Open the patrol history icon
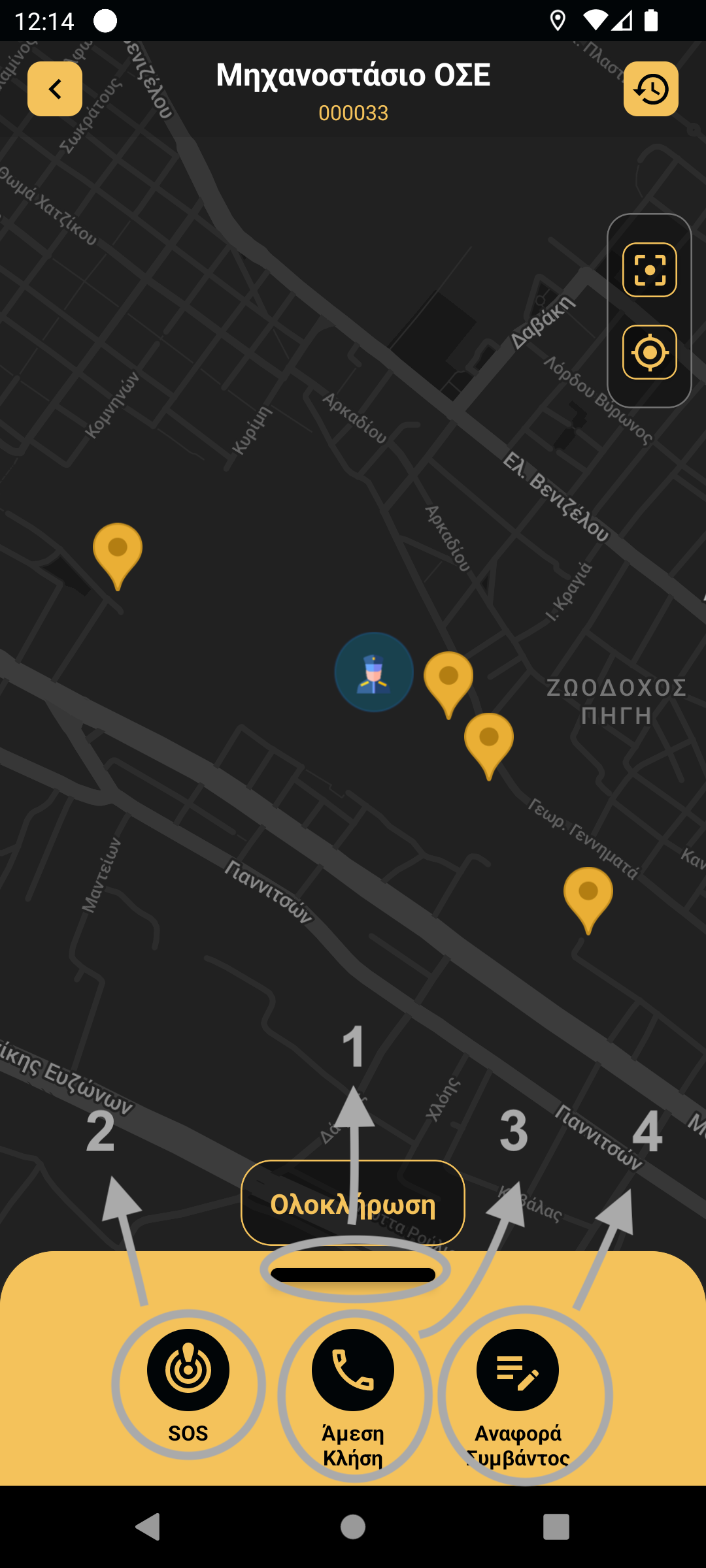Viewport: 706px width, 1568px height. [650, 89]
